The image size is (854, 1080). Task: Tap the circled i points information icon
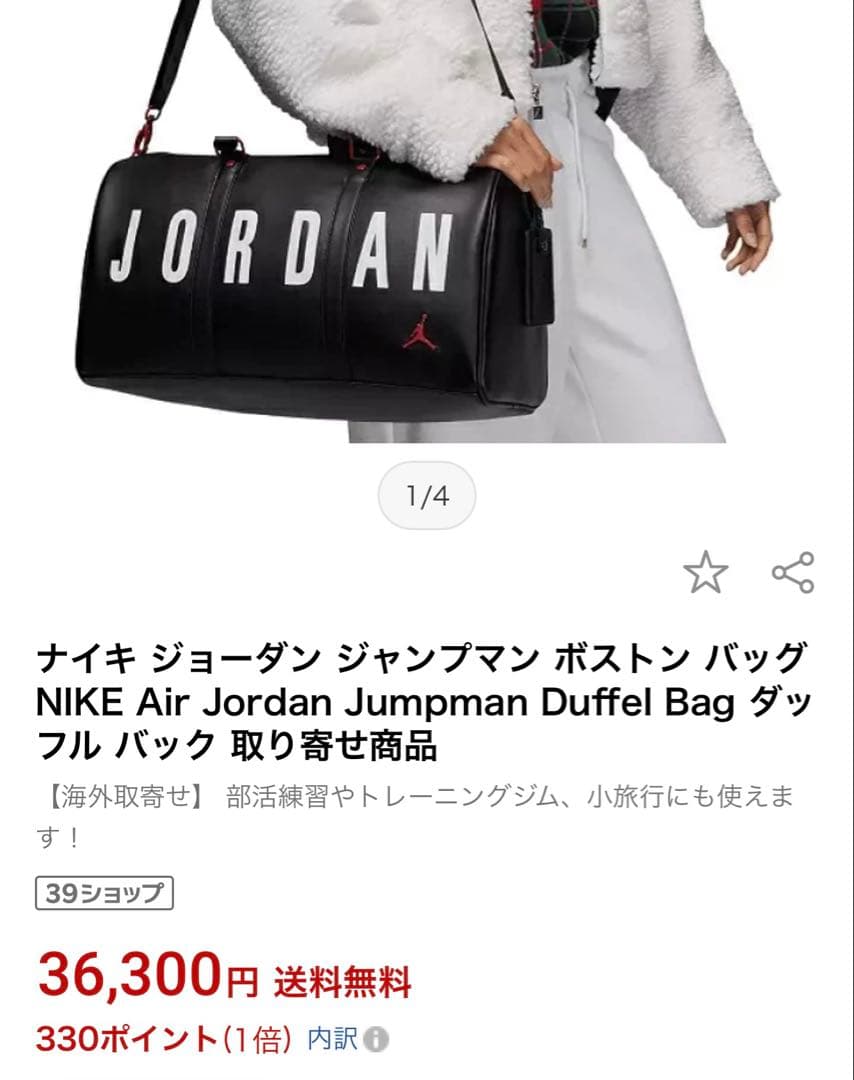pyautogui.click(x=380, y=1039)
